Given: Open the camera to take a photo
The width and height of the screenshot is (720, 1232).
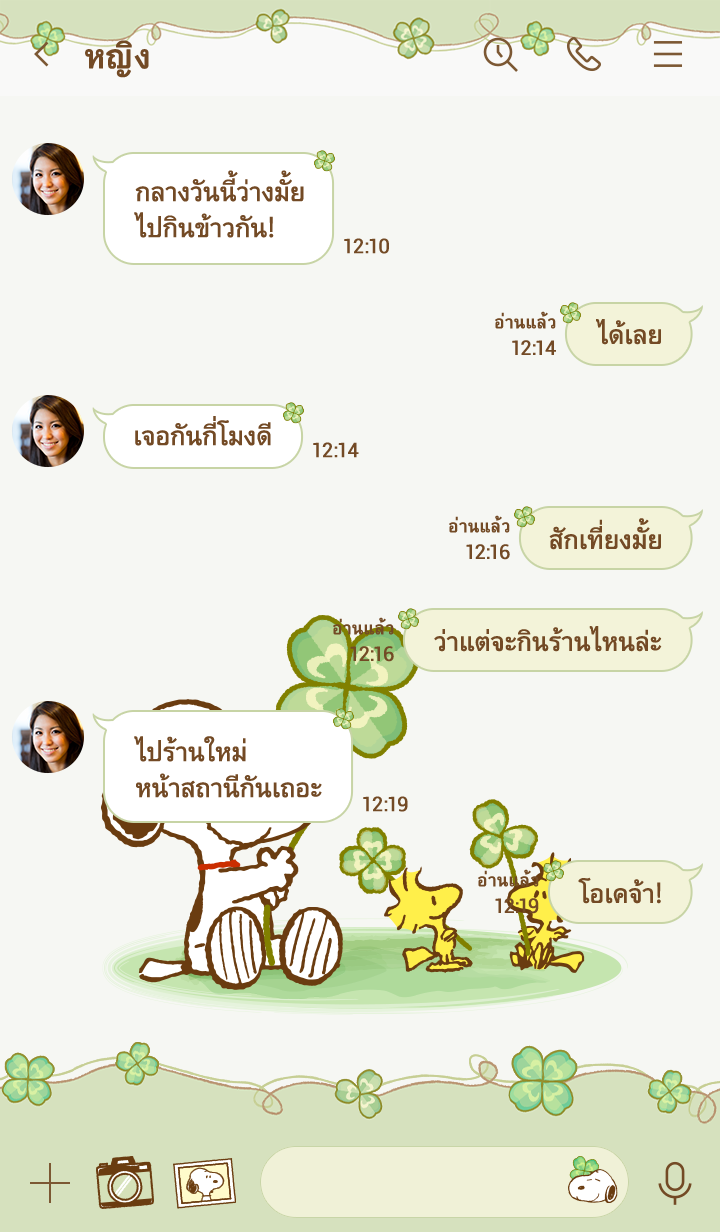Looking at the screenshot, I should point(125,1183).
